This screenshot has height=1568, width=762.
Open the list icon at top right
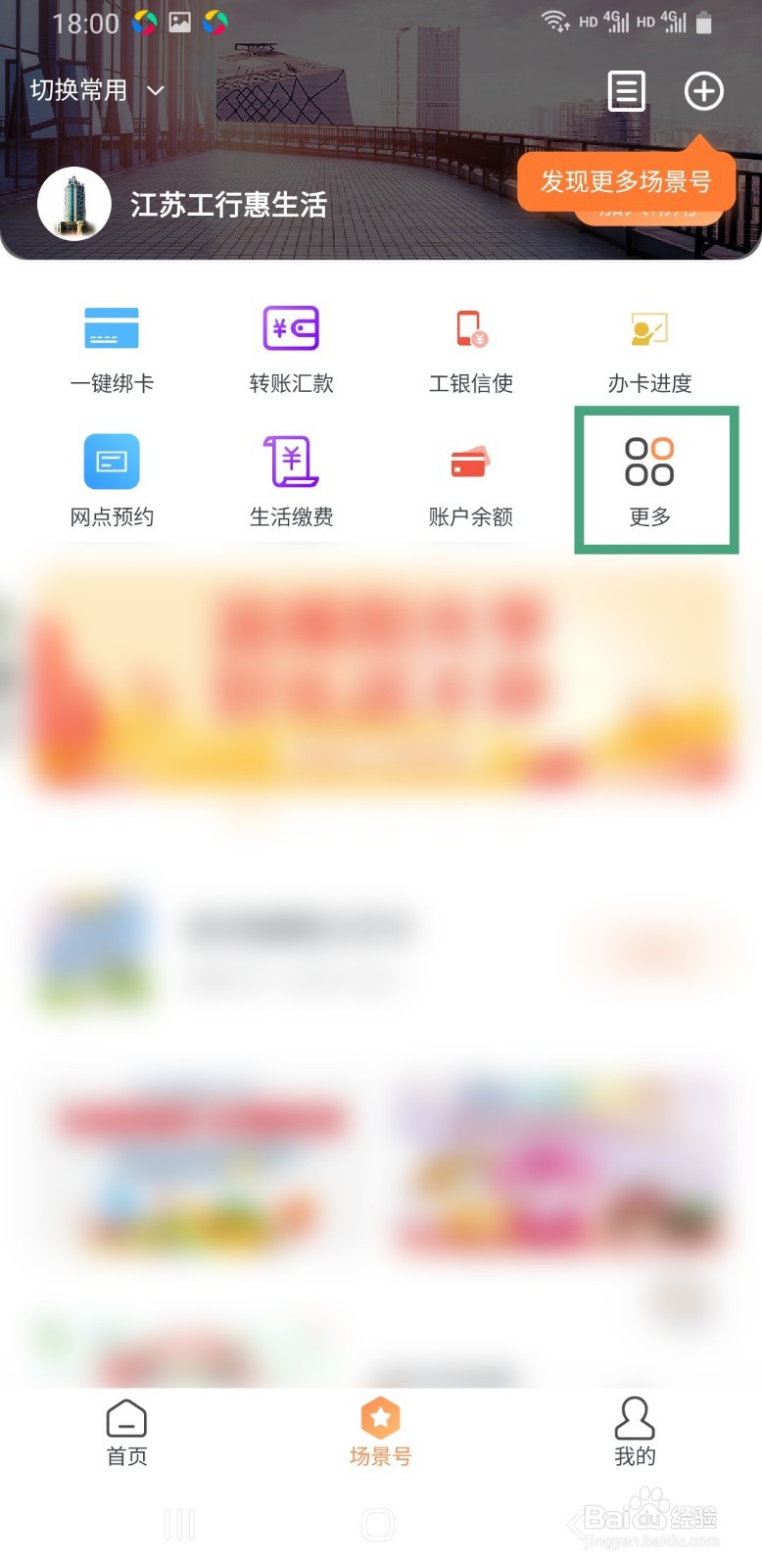pos(626,91)
